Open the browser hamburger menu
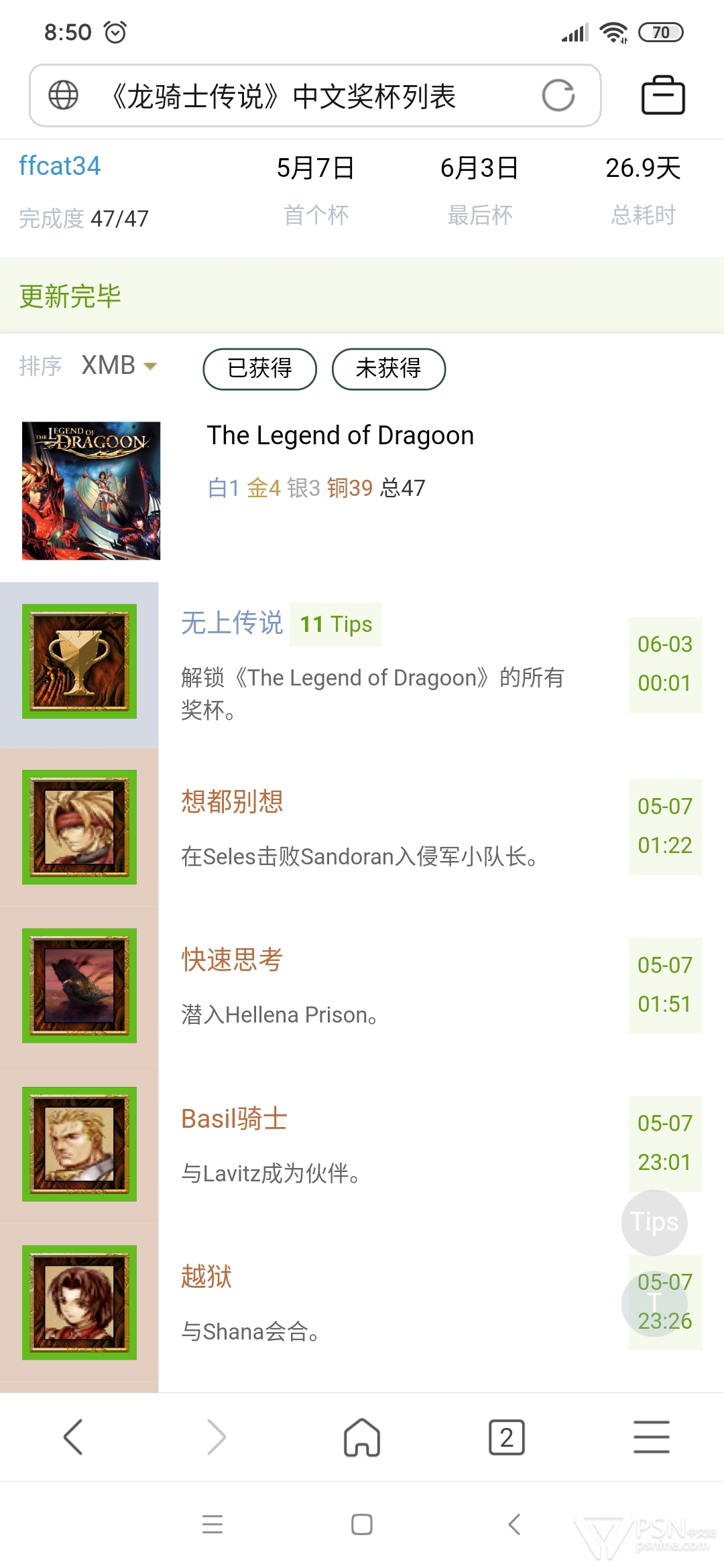724x1568 pixels. pos(652,1437)
